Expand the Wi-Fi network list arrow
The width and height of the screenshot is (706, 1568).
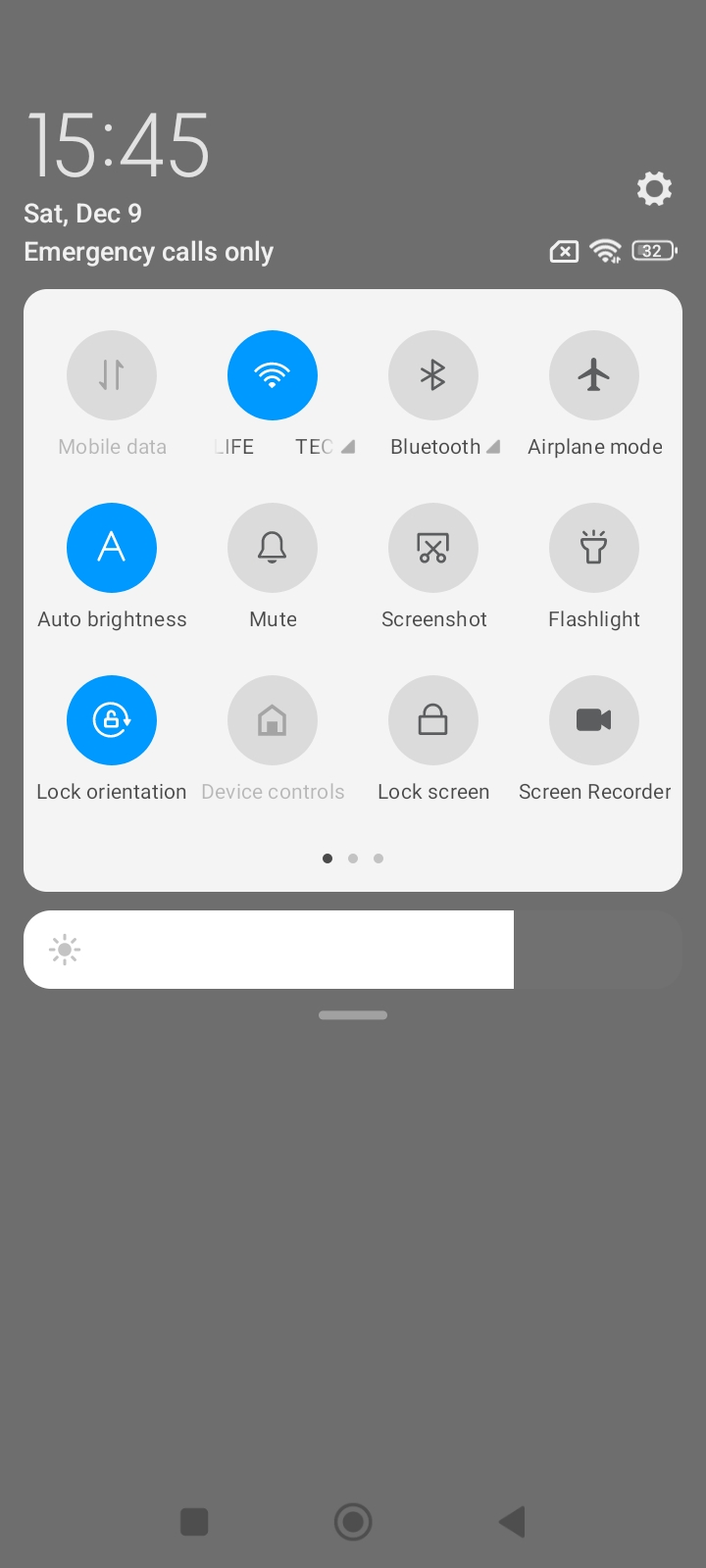348,448
